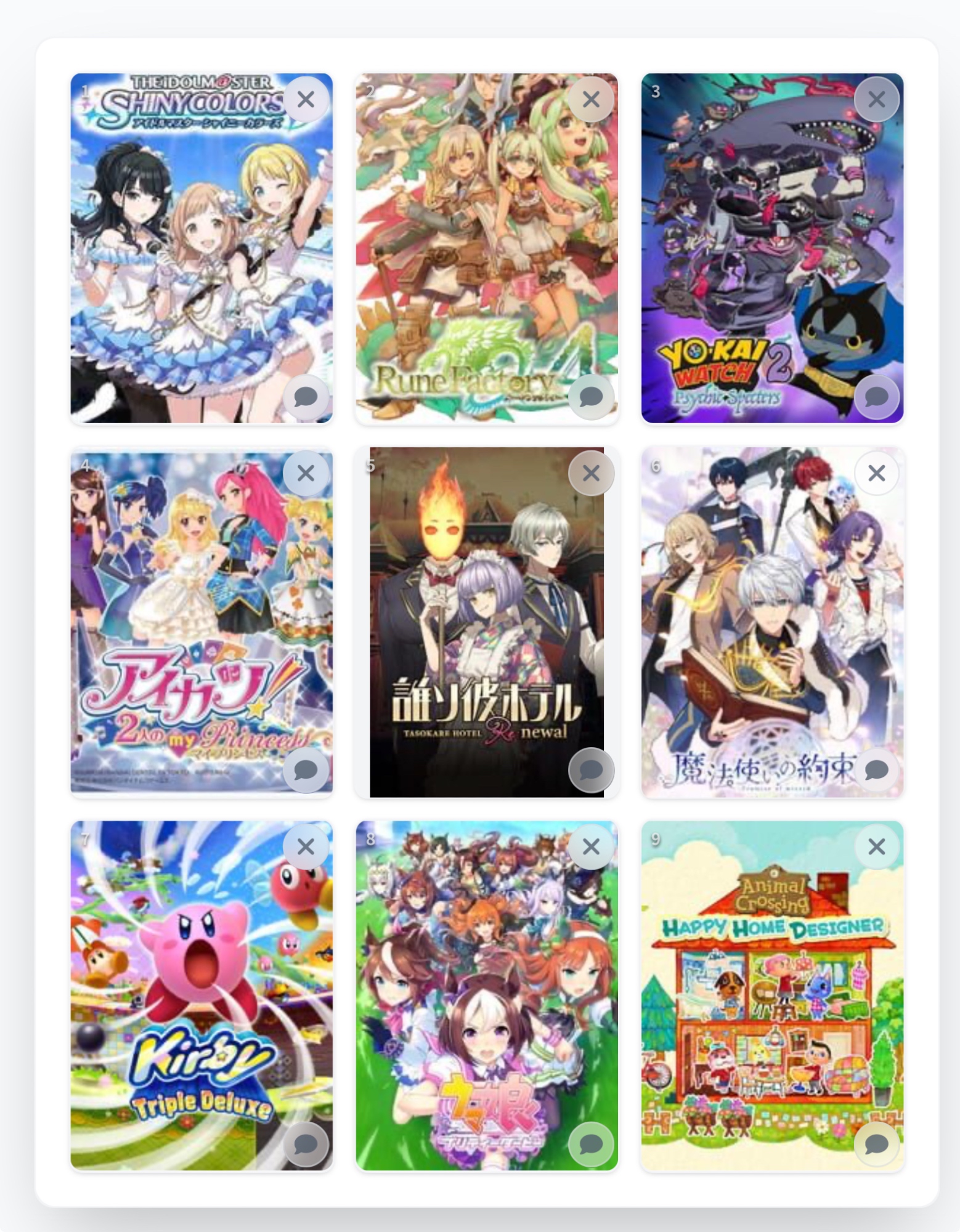Delete the Yo-Kai Watch 2 entry

(x=876, y=100)
